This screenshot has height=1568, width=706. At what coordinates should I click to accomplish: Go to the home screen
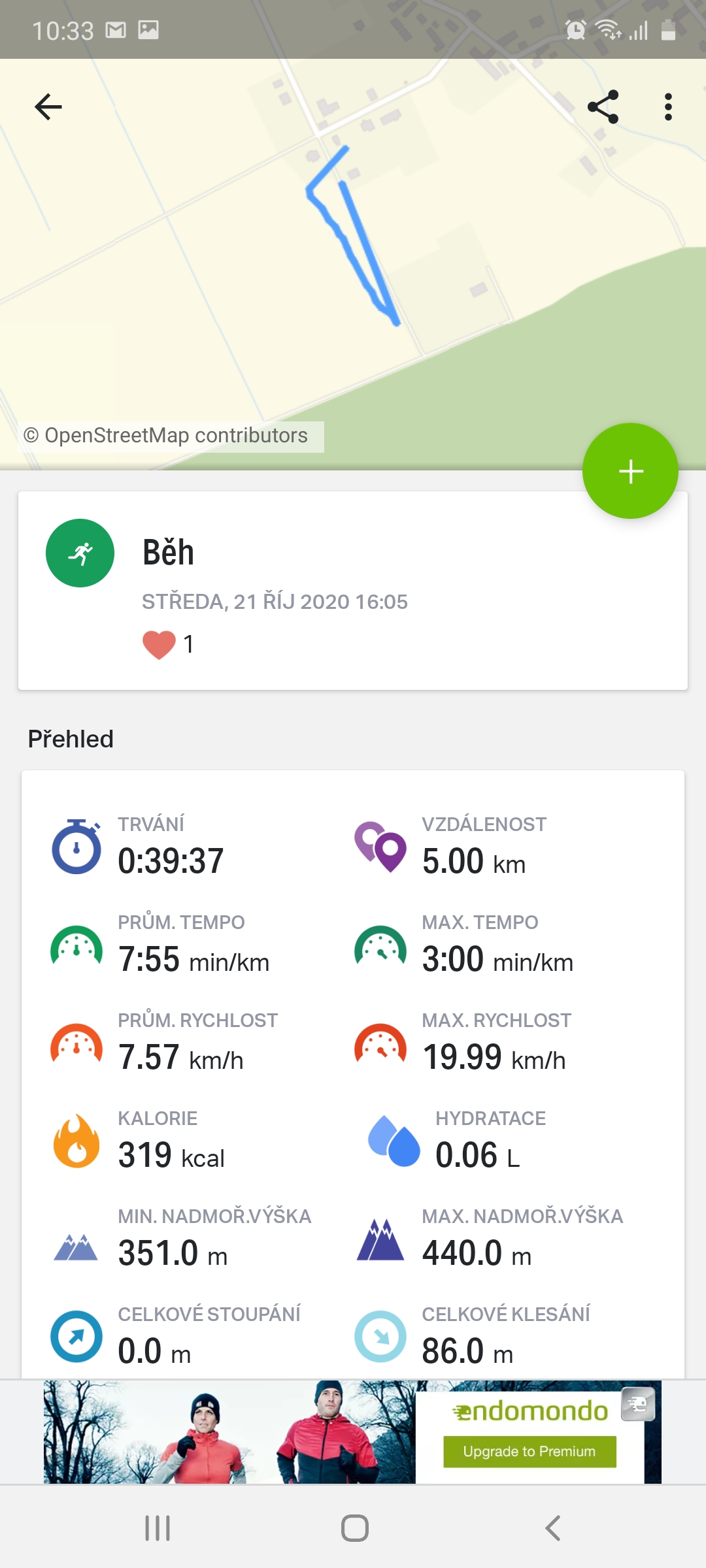coord(354,1528)
